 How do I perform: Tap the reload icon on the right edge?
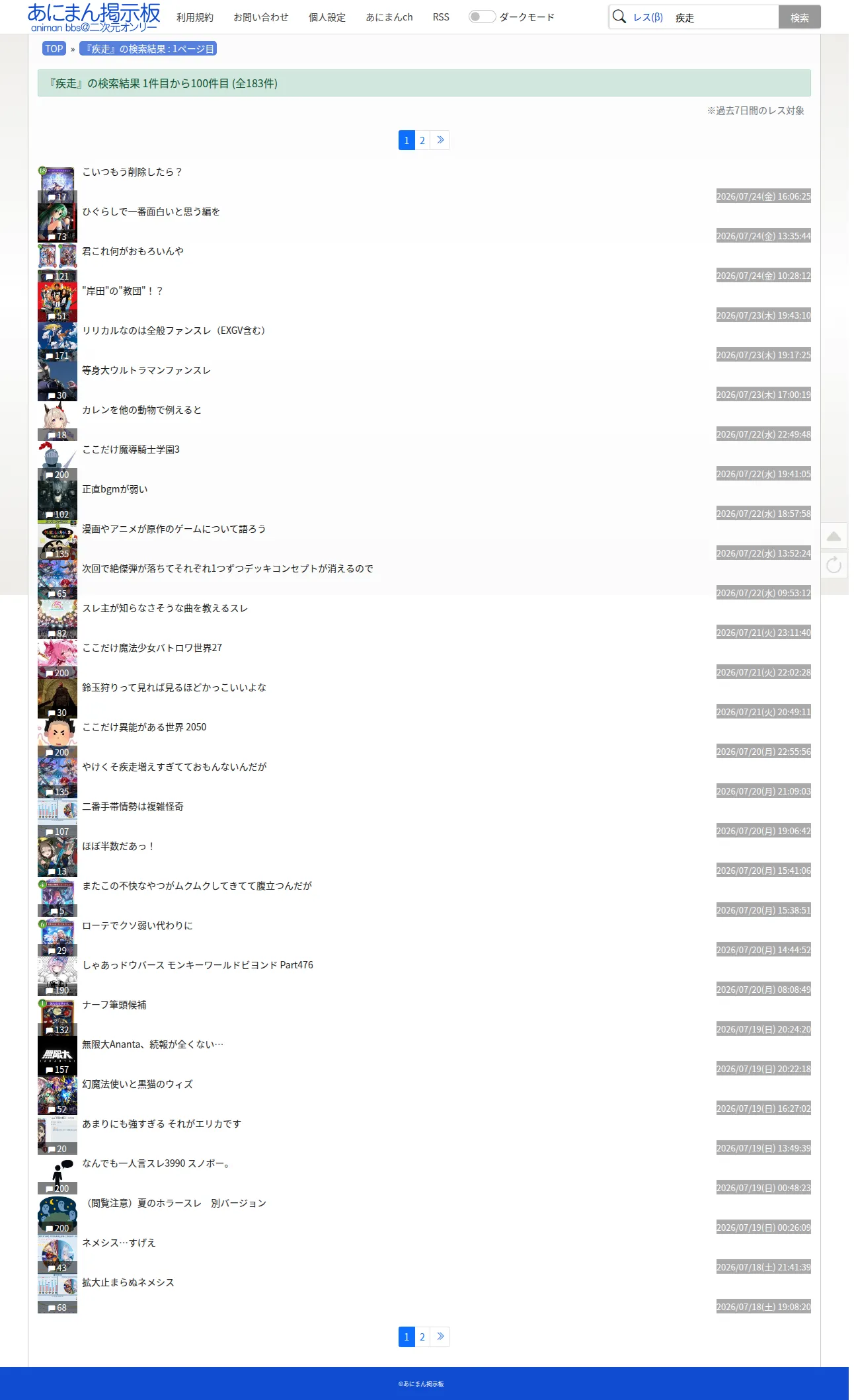(834, 564)
